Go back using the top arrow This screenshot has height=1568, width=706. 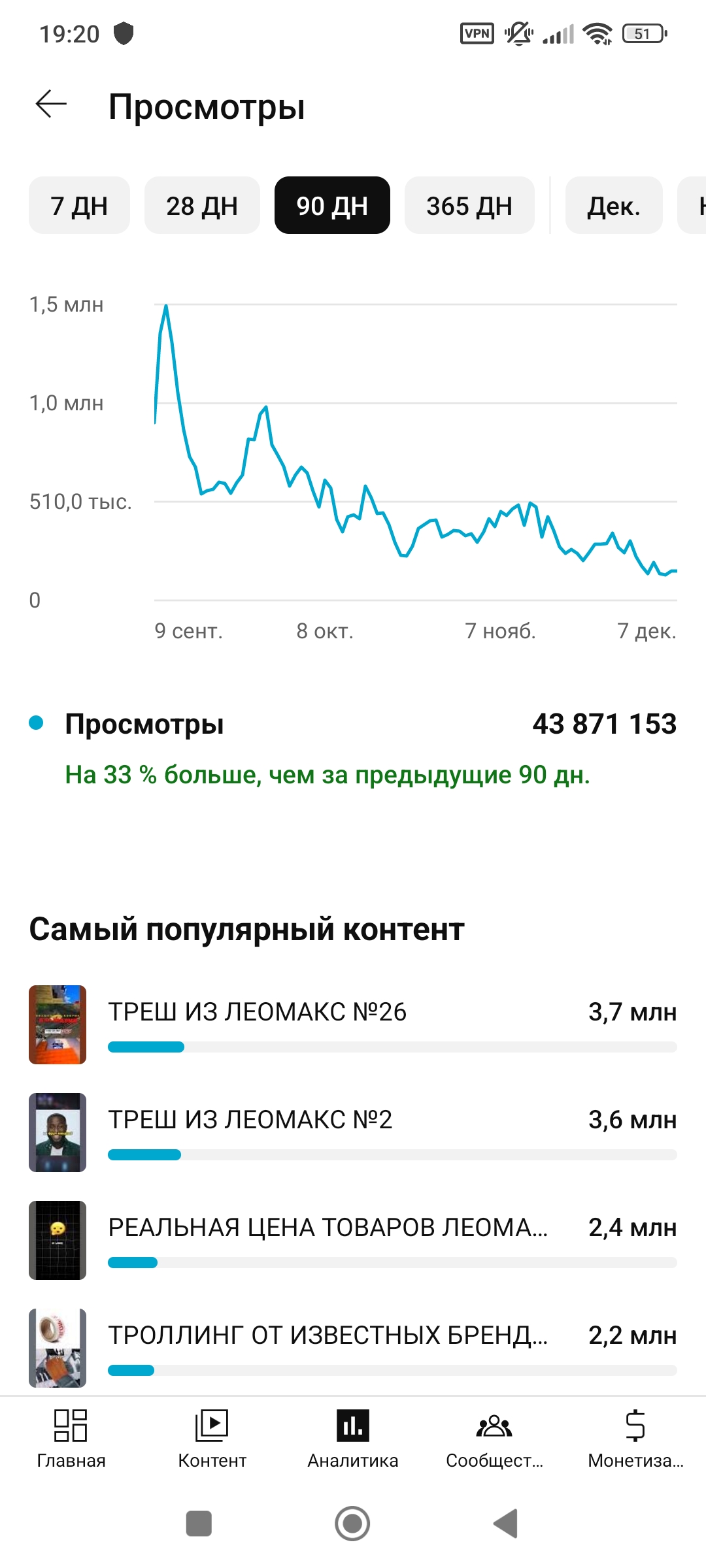pyautogui.click(x=51, y=105)
